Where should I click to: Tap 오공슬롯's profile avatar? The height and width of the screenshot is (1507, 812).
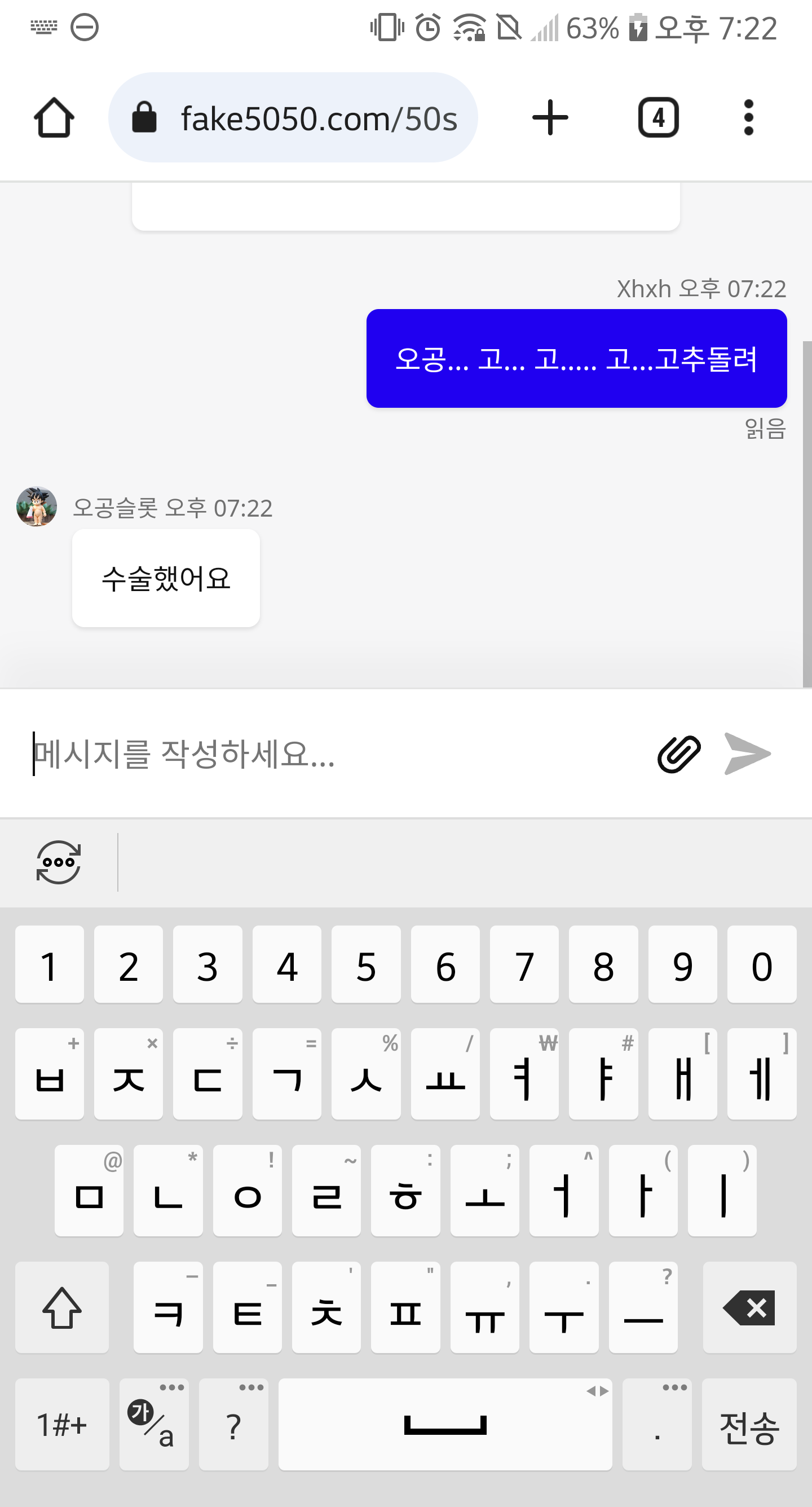point(37,506)
